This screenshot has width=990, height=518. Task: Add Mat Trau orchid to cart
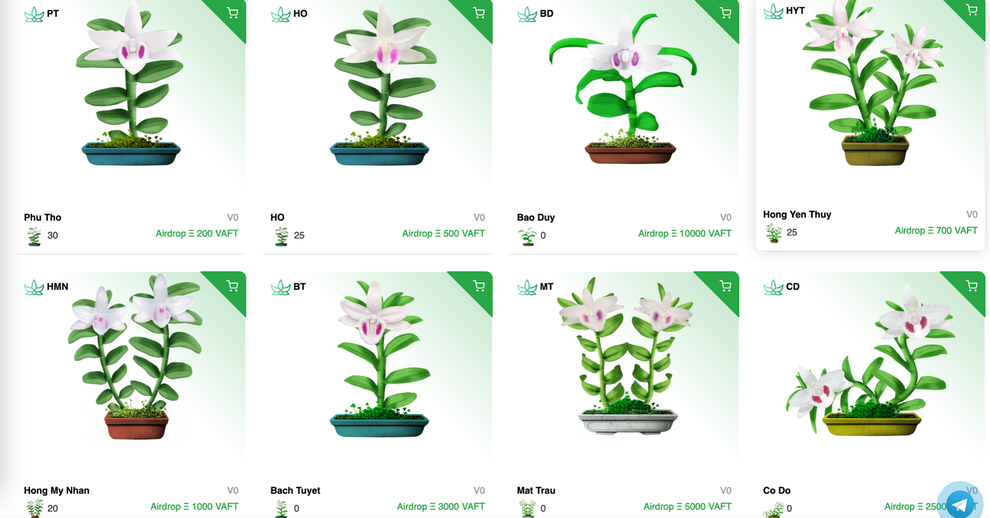point(725,286)
